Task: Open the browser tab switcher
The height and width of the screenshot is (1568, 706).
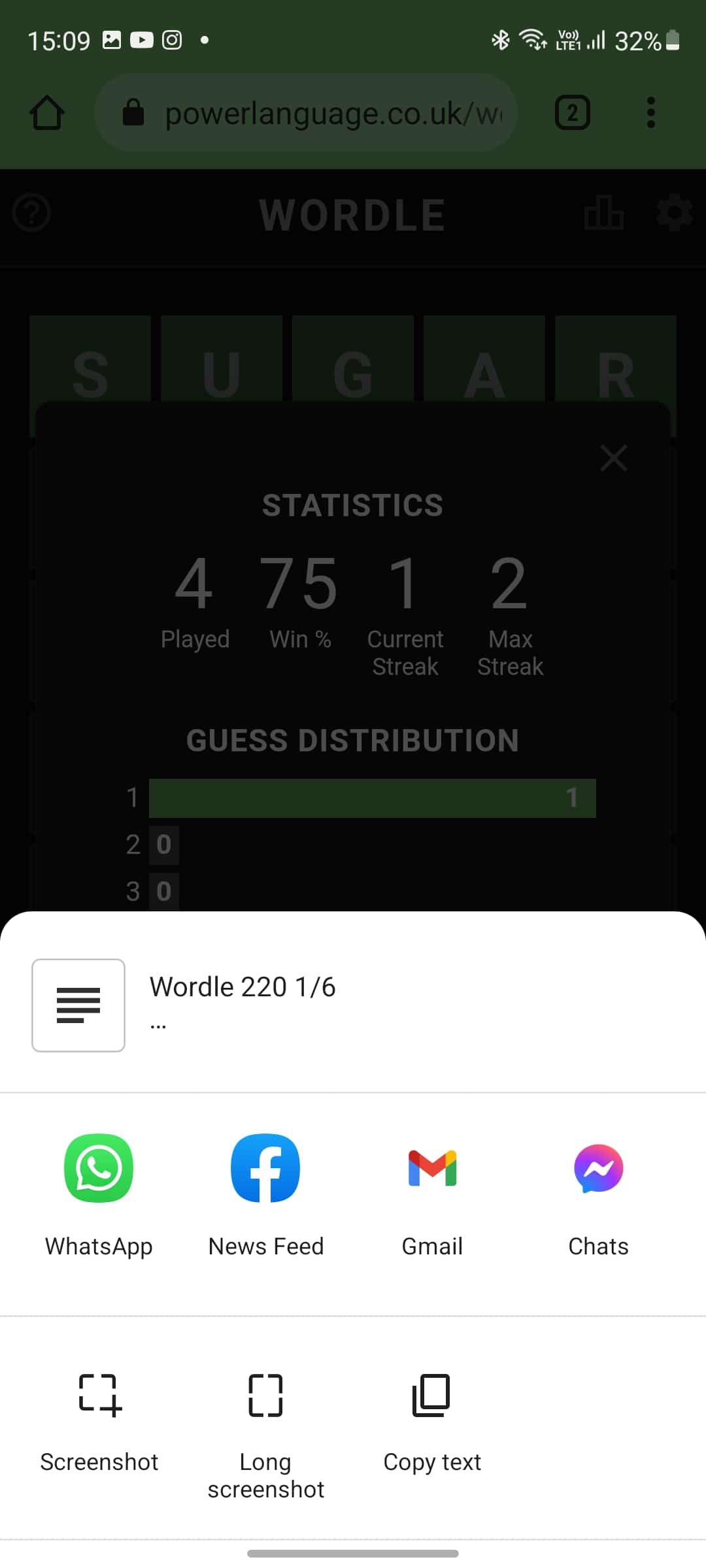Action: [x=573, y=113]
